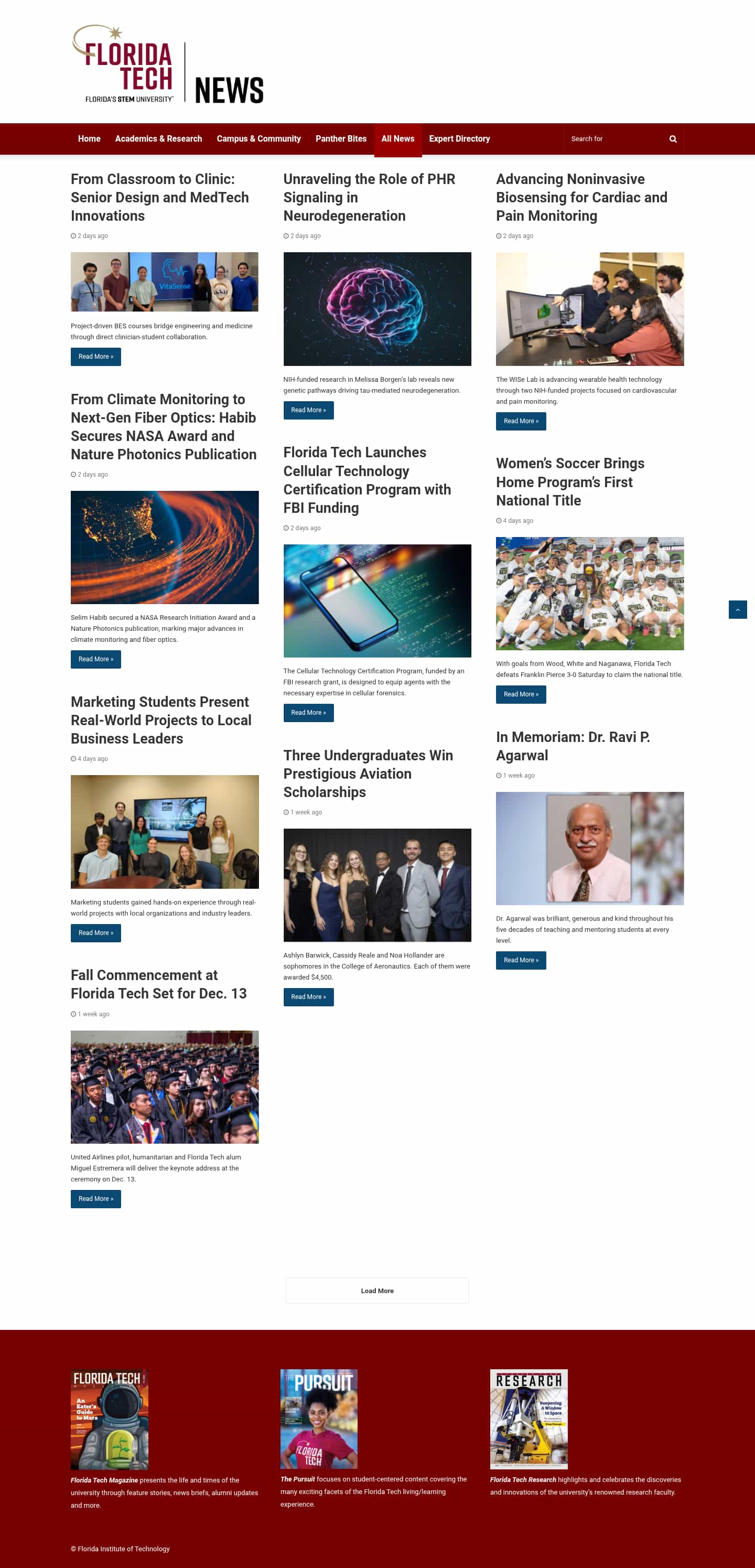755x1568 pixels.
Task: Open the Florida Tech Research cover
Action: pyautogui.click(x=528, y=1418)
